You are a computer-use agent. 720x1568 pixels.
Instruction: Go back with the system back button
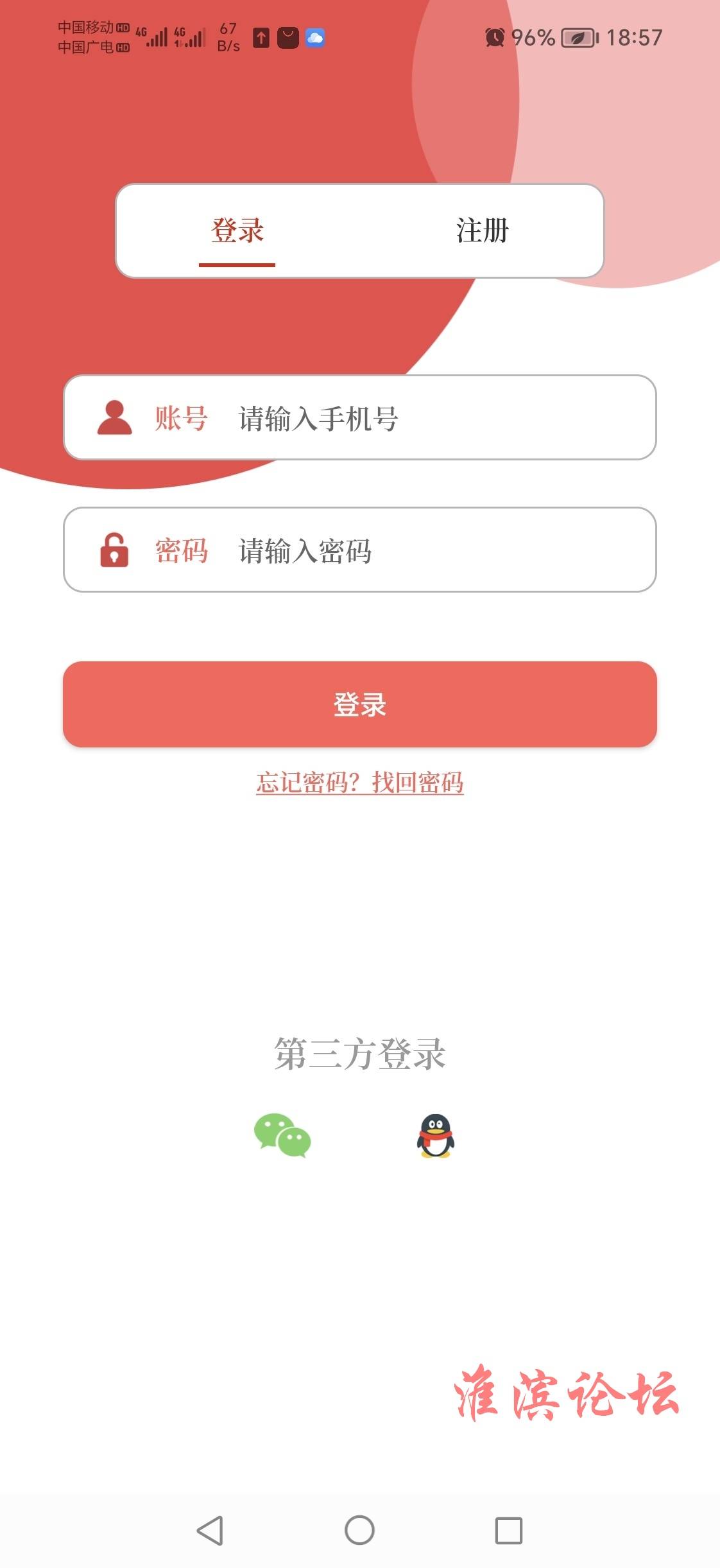point(210,1531)
